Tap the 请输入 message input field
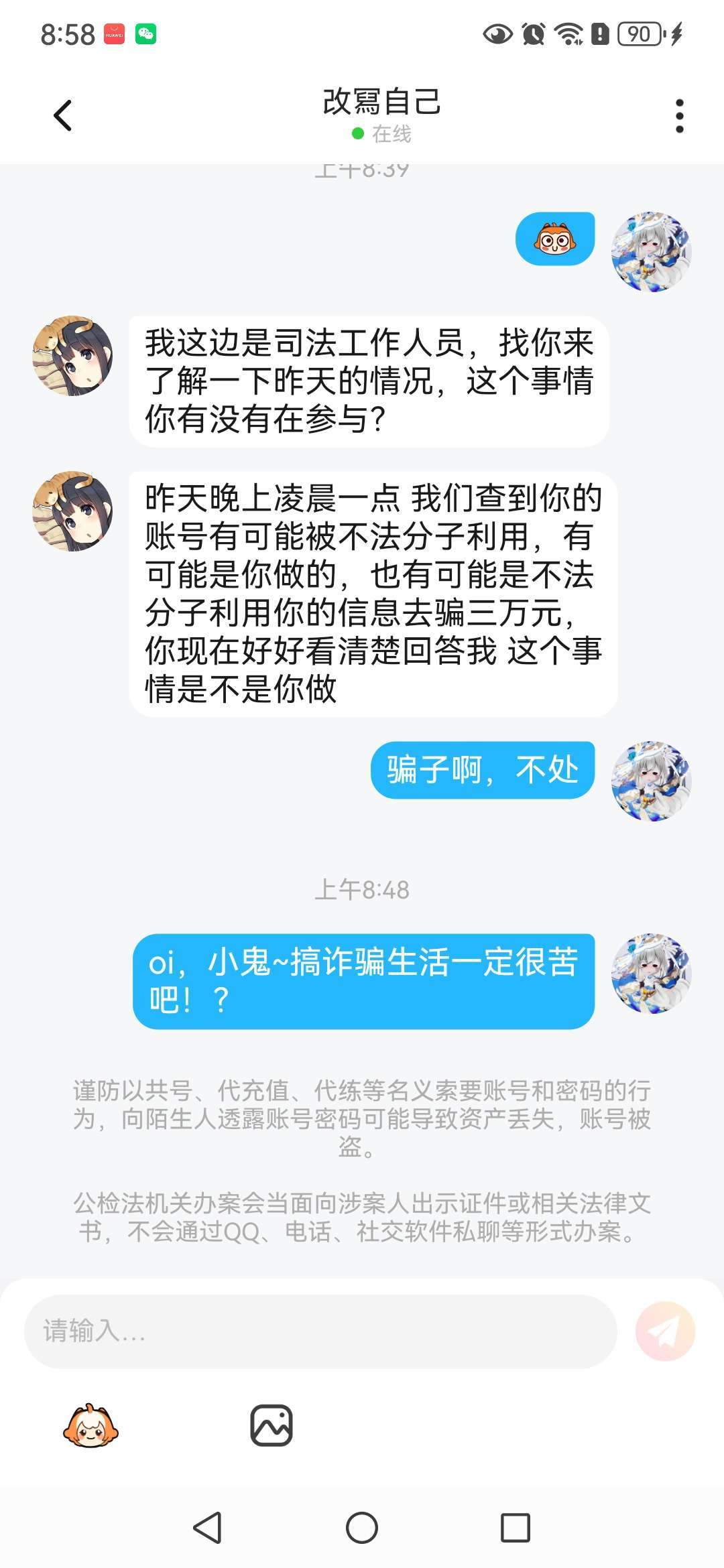Viewport: 724px width, 1568px height. click(320, 1331)
